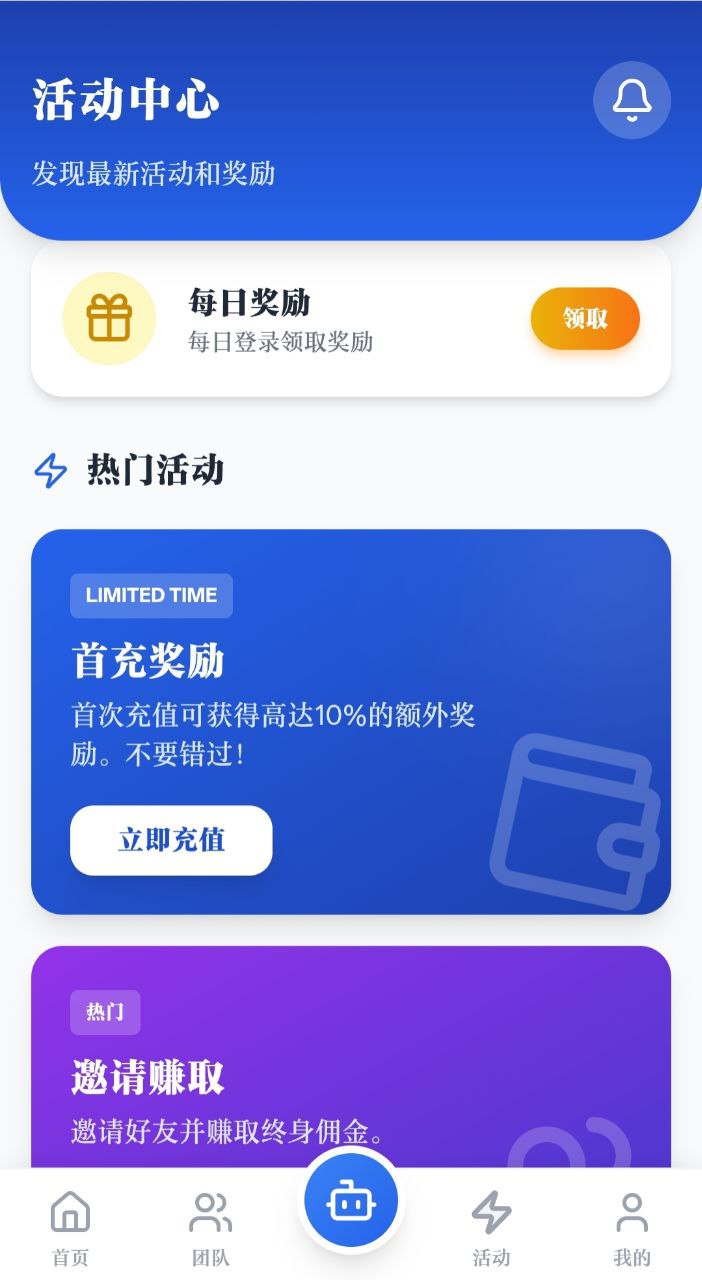The height and width of the screenshot is (1280, 702).
Task: Go to the 团队 team tab
Action: click(x=210, y=1228)
